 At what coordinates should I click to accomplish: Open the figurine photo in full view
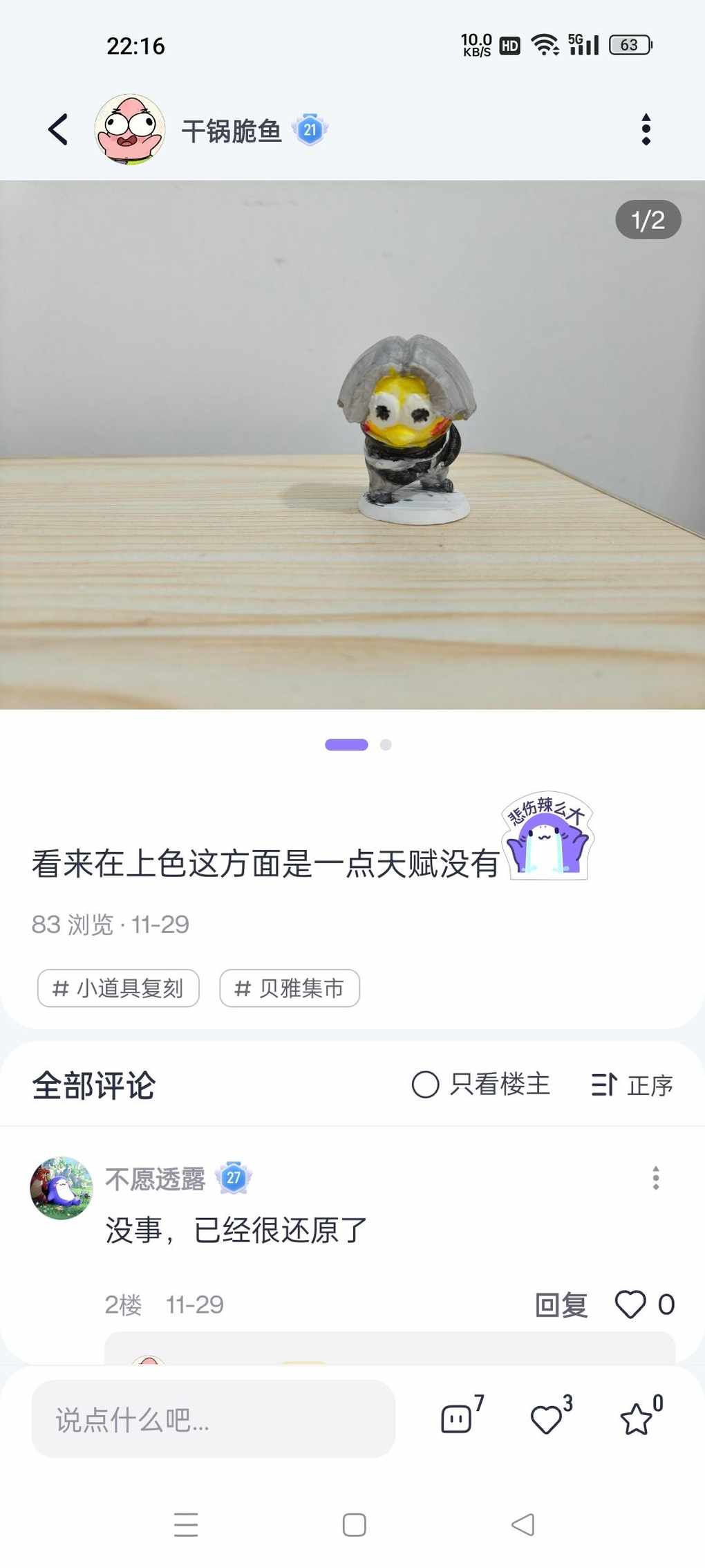(352, 444)
